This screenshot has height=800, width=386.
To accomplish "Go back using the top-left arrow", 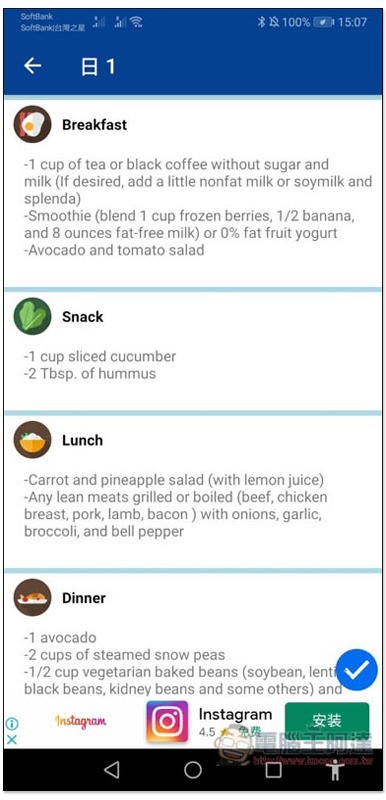I will [33, 66].
